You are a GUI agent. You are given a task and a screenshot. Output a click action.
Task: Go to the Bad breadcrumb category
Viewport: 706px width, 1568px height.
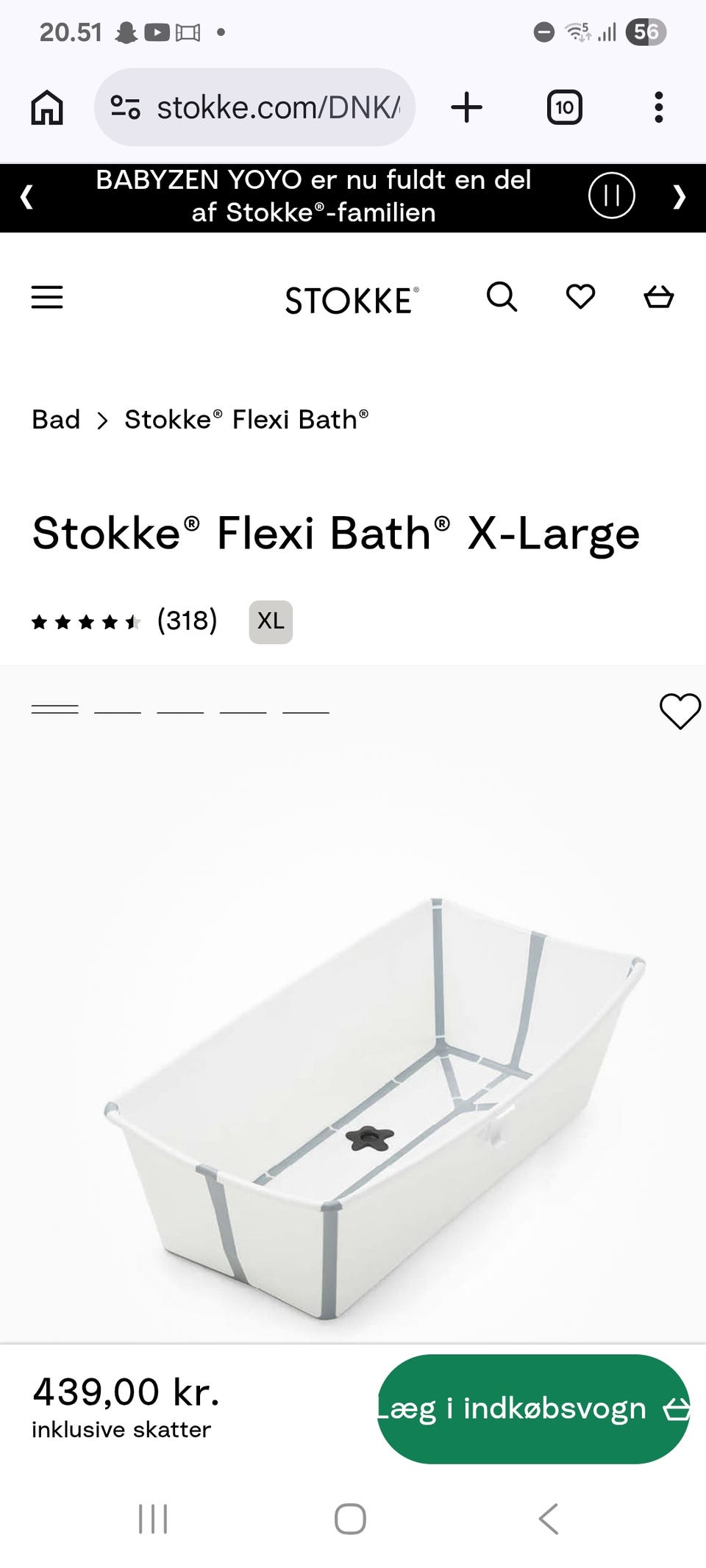[56, 420]
